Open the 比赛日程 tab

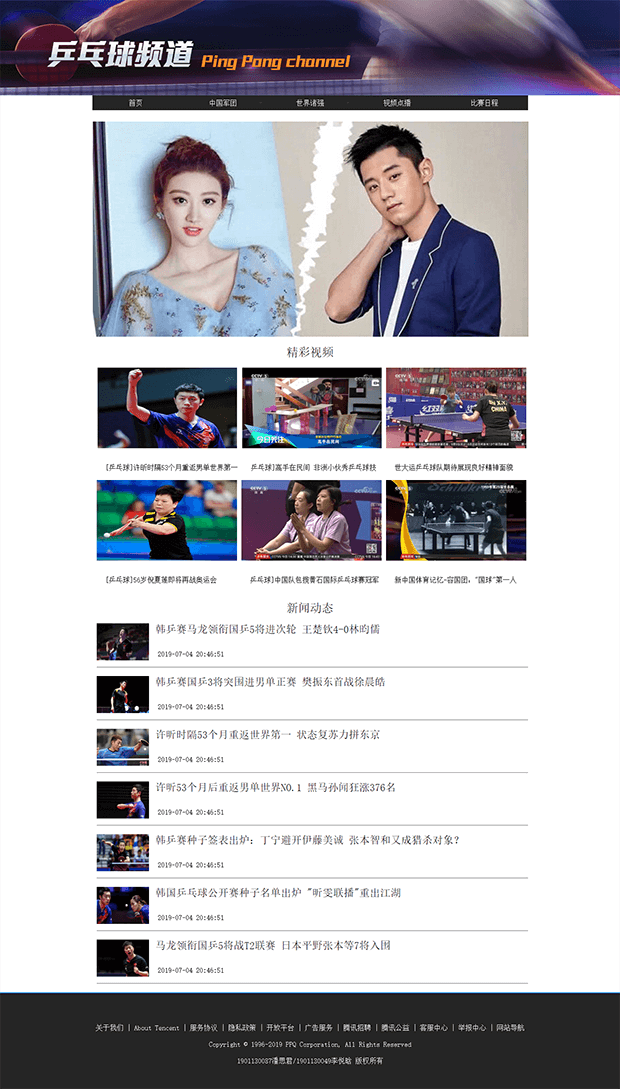[484, 103]
